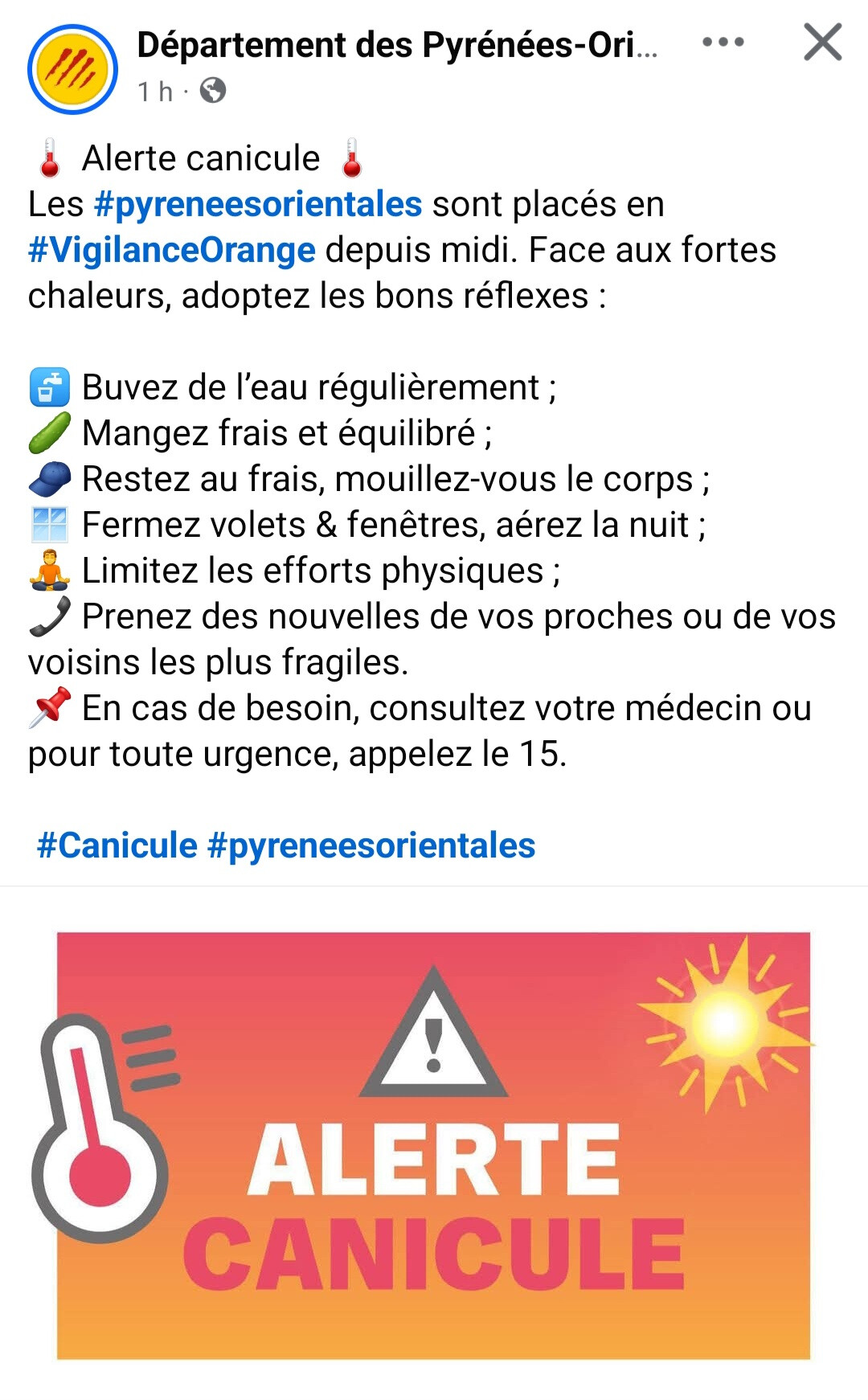This screenshot has height=1400, width=868.
Task: Open Département des Pyrénées-Orientales profile picture
Action: [72, 69]
